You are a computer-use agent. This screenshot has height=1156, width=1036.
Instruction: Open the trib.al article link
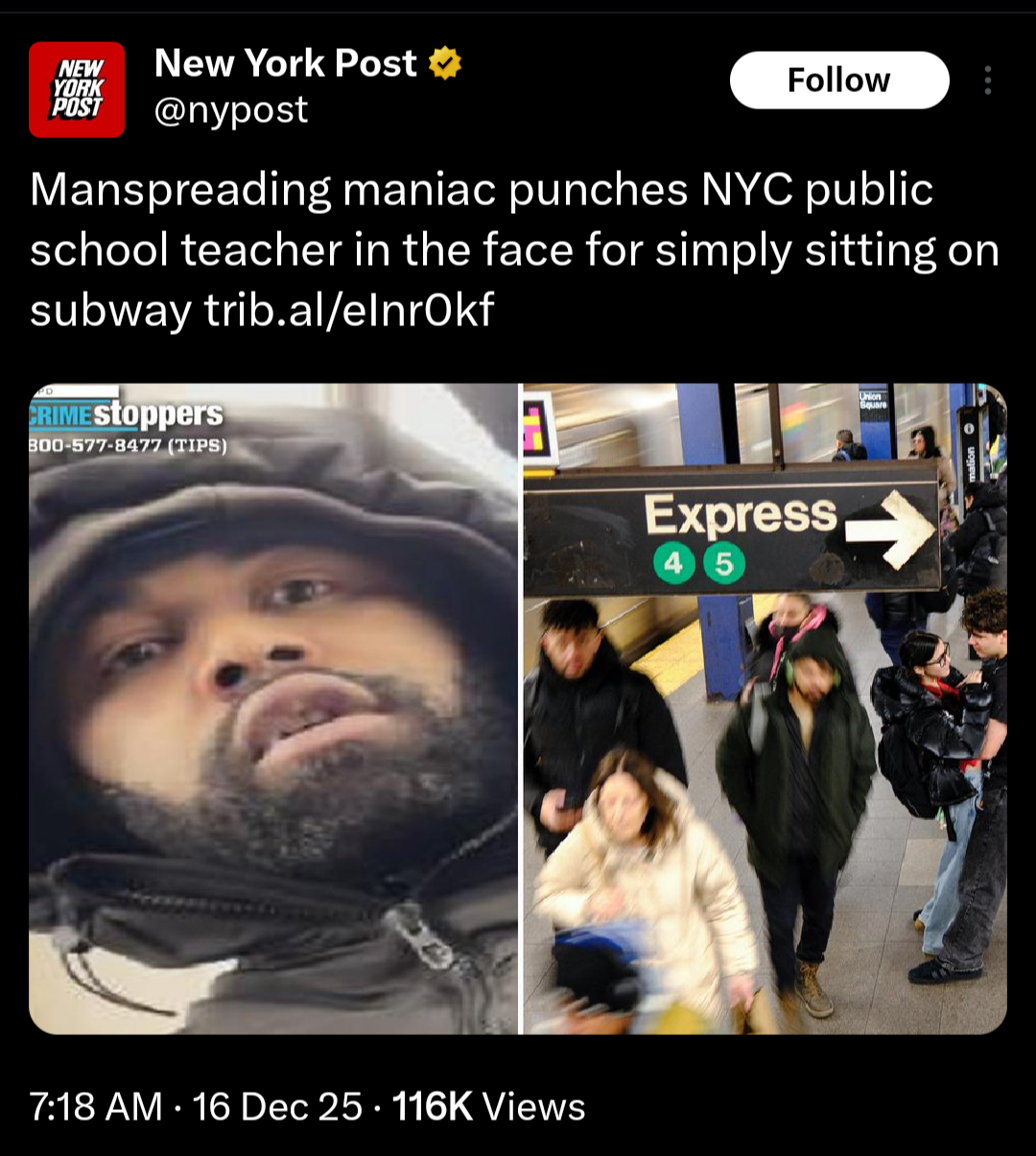click(349, 310)
